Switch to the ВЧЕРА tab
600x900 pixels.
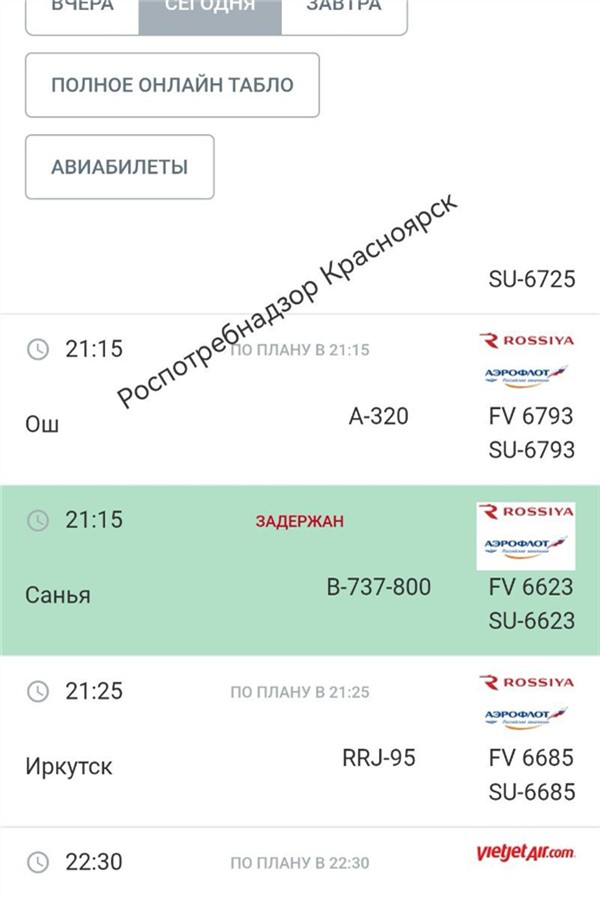(x=82, y=10)
